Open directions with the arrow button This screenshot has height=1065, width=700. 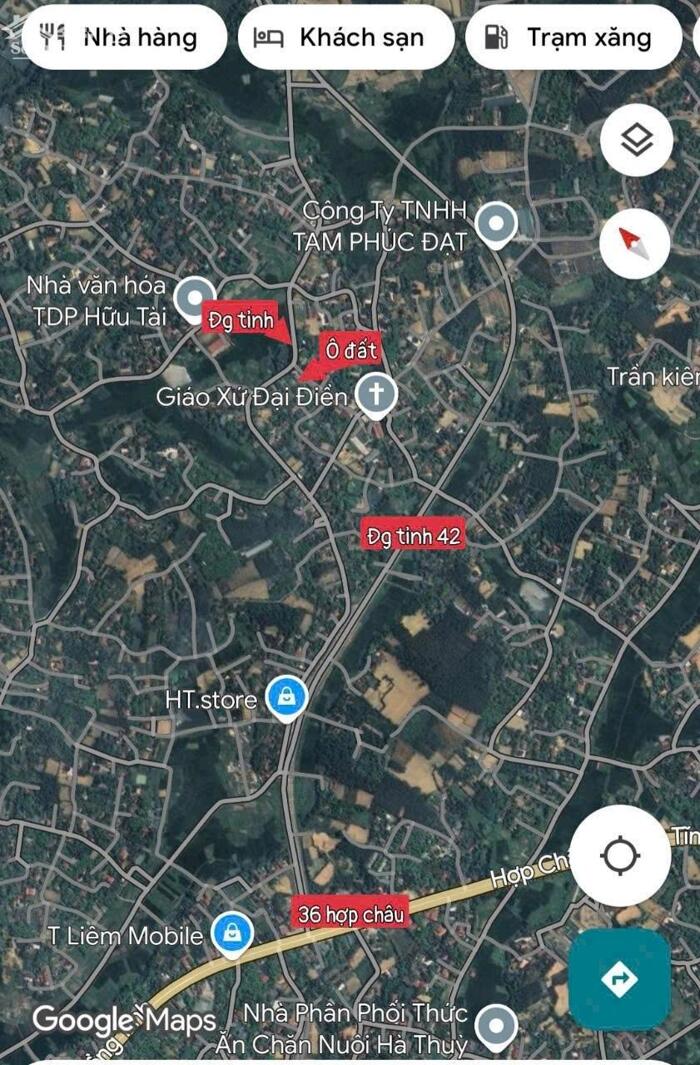pyautogui.click(x=620, y=979)
